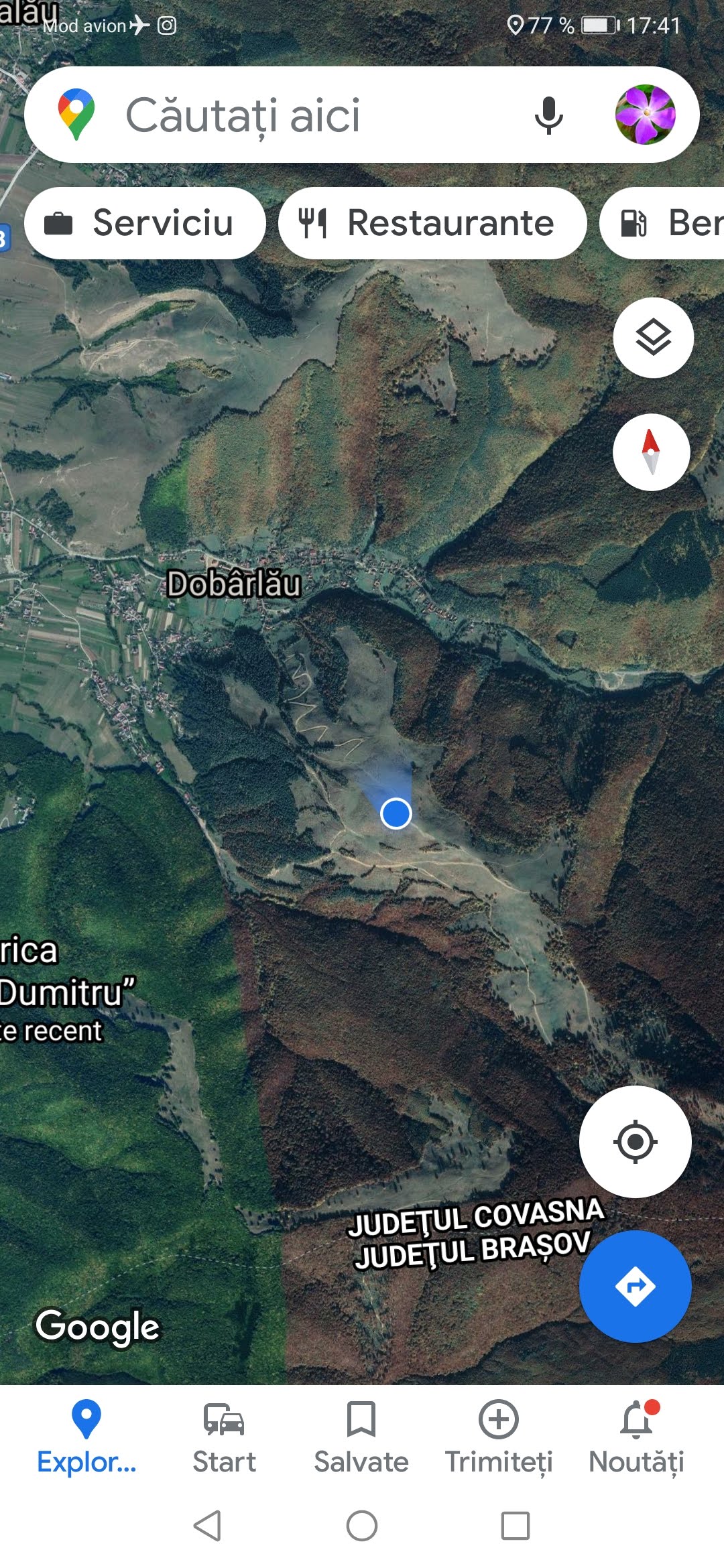This screenshot has height=1568, width=724.
Task: Select the Restaurante chip
Action: pos(432,223)
